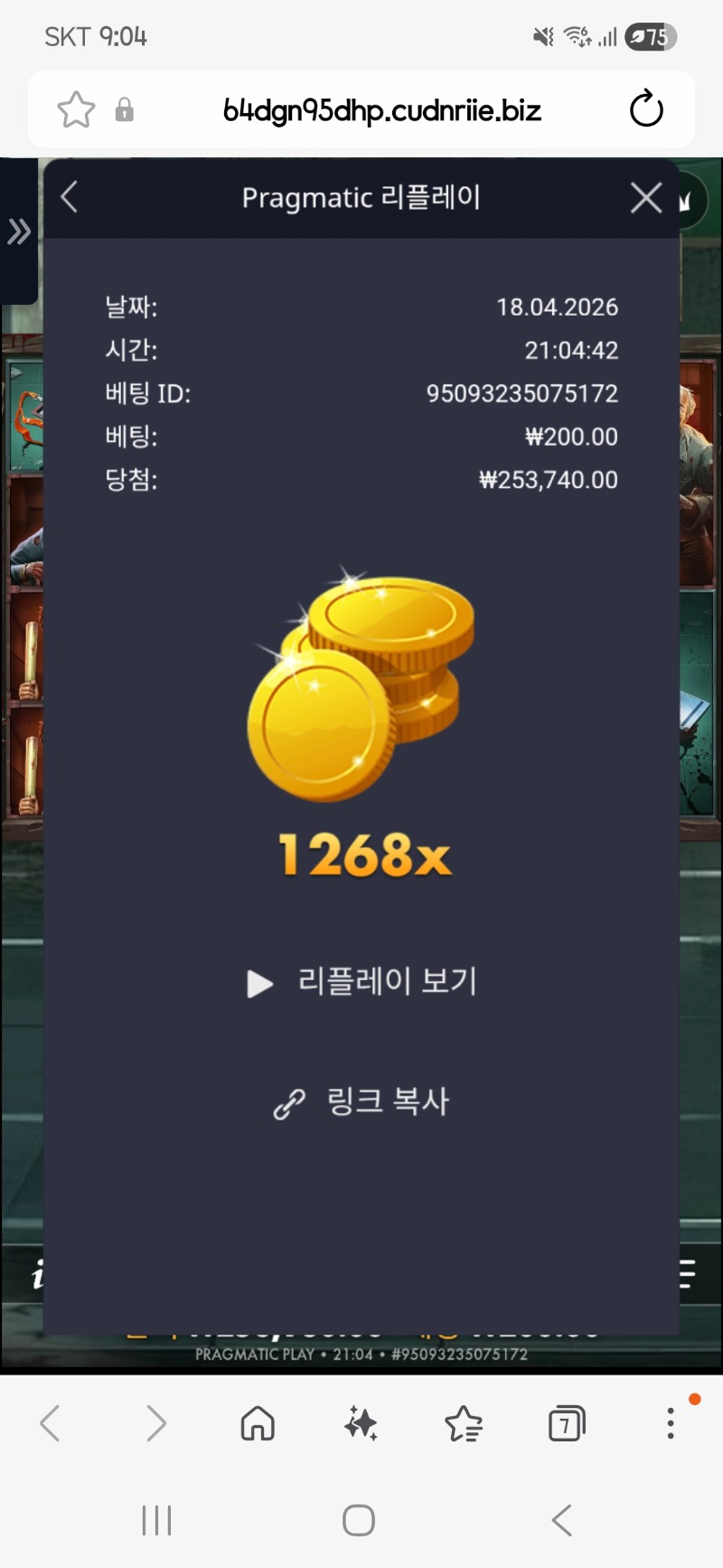Viewport: 723px width, 1568px height.
Task: Open the browser tabs switcher
Action: tap(567, 1423)
